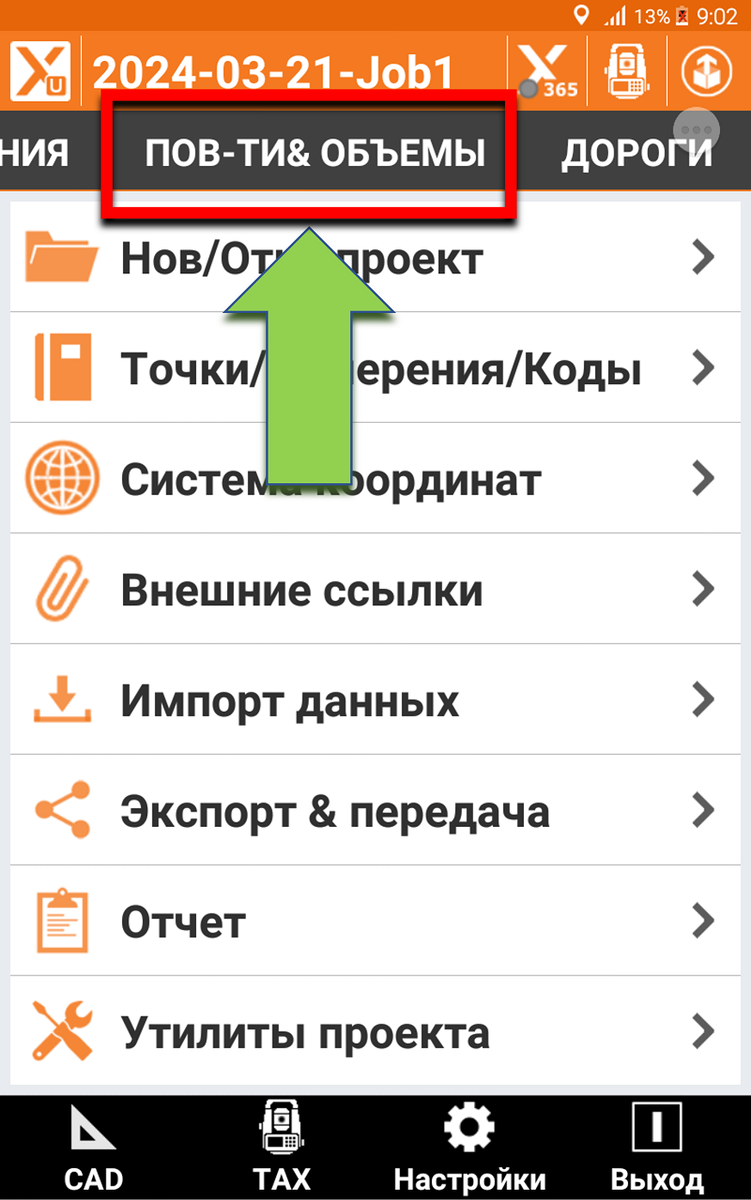Screen dimensions: 751x1200
Task: Open the X-PAD 365 cloud service icon
Action: [x=545, y=70]
